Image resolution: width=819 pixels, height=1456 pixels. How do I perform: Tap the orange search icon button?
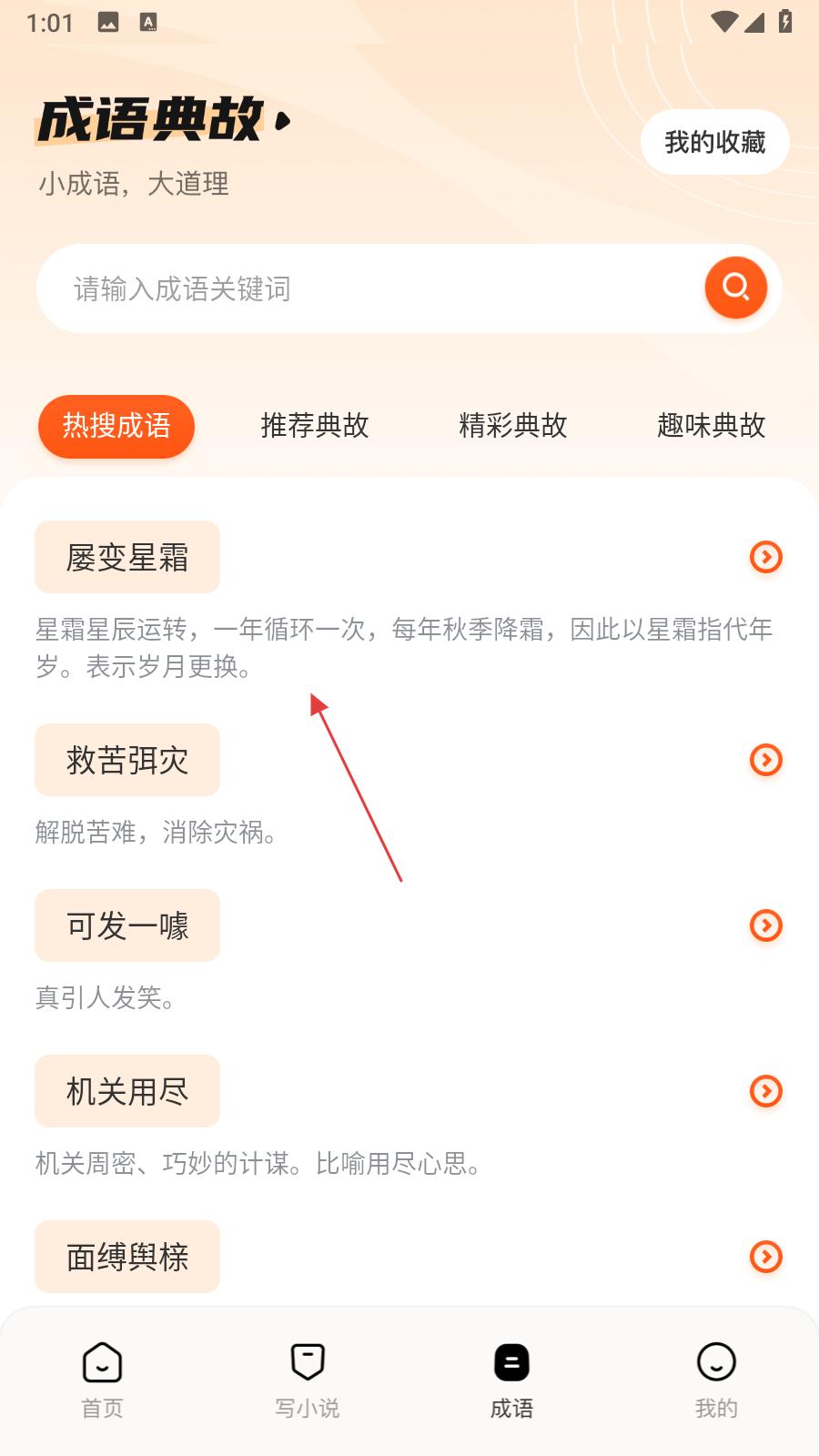(x=735, y=288)
